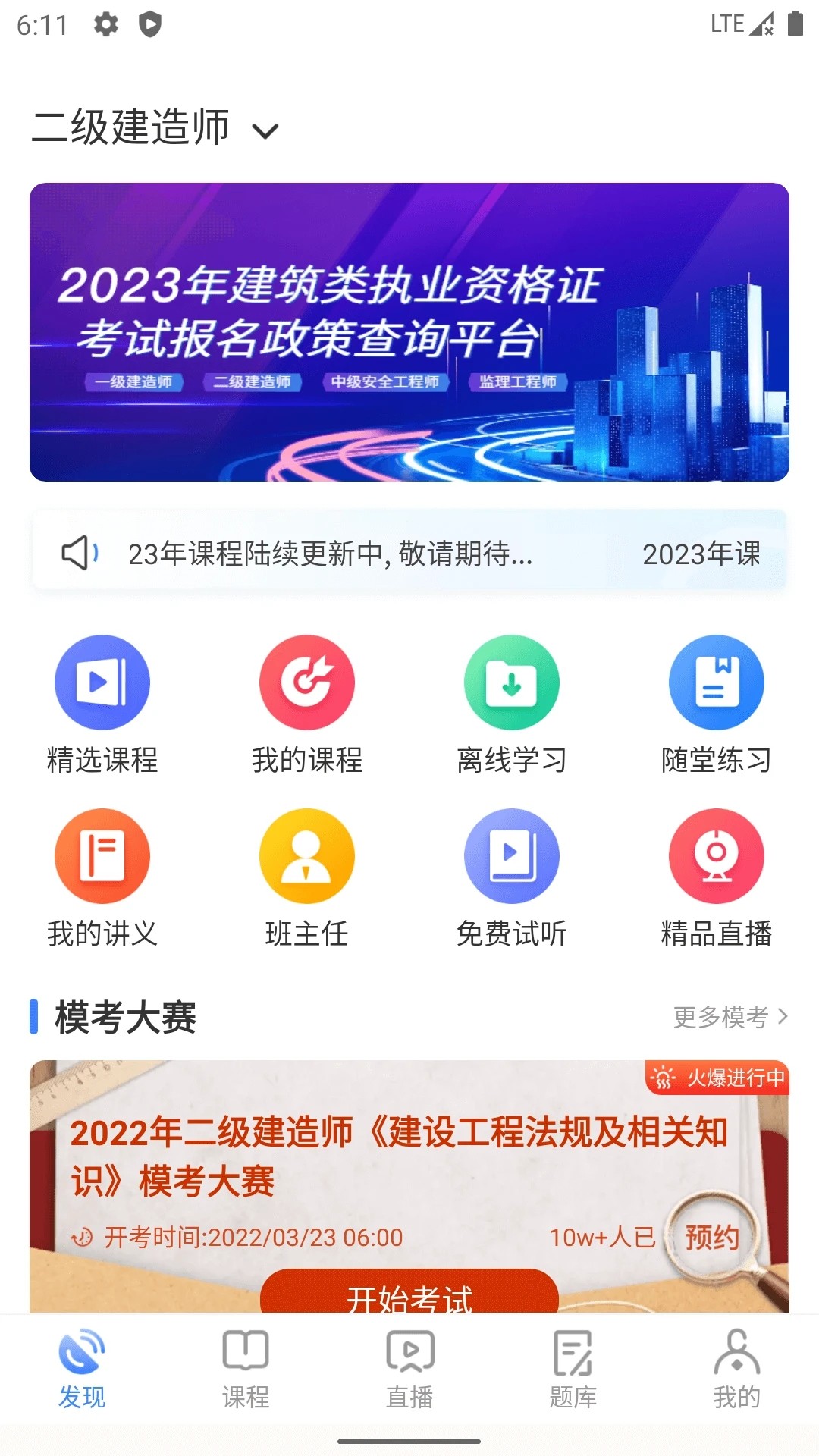Image resolution: width=819 pixels, height=1456 pixels.
Task: Open the settings gear in status bar
Action: (x=107, y=23)
